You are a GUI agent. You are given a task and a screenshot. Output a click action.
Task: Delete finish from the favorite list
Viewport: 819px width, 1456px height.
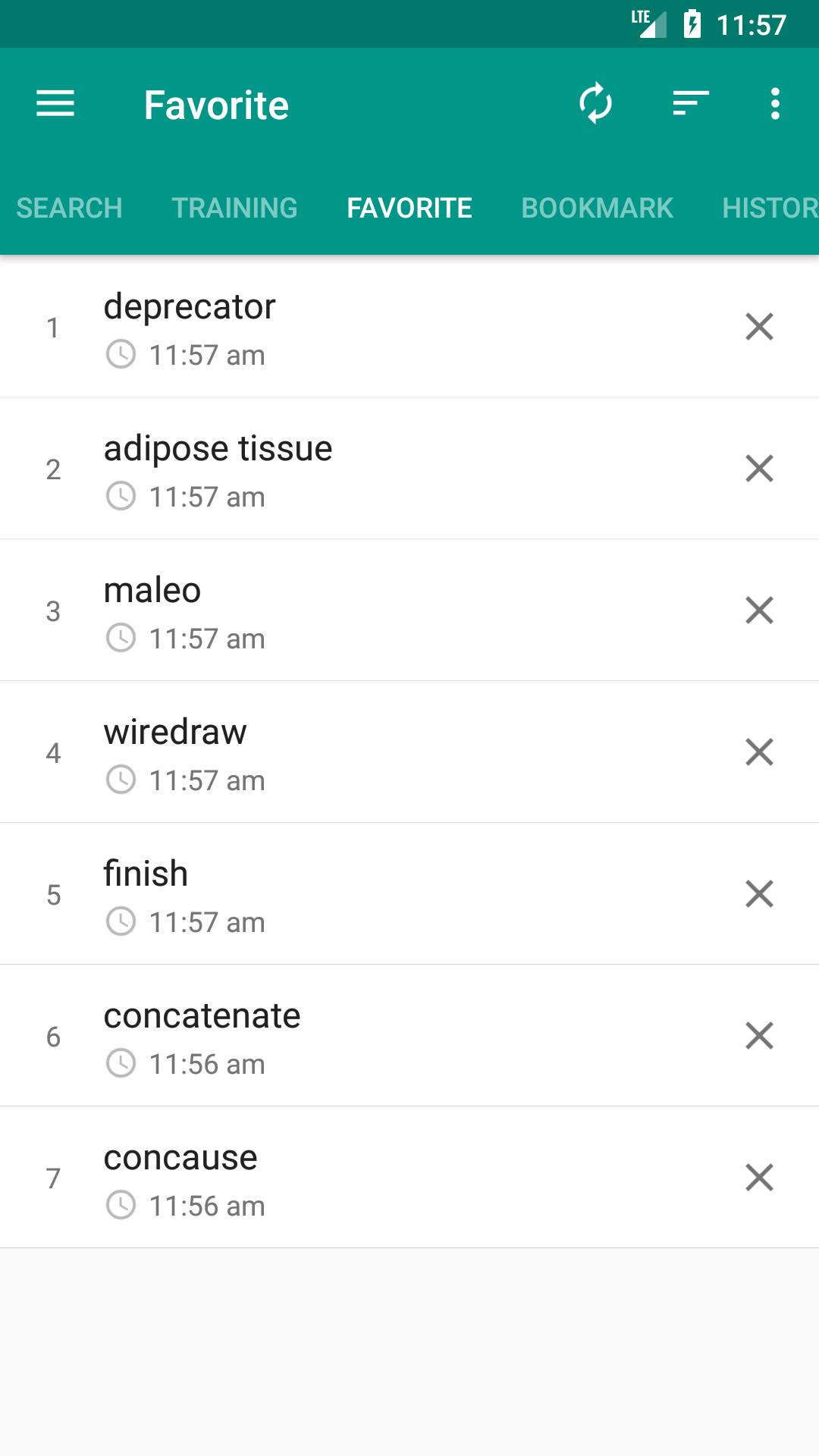[759, 894]
